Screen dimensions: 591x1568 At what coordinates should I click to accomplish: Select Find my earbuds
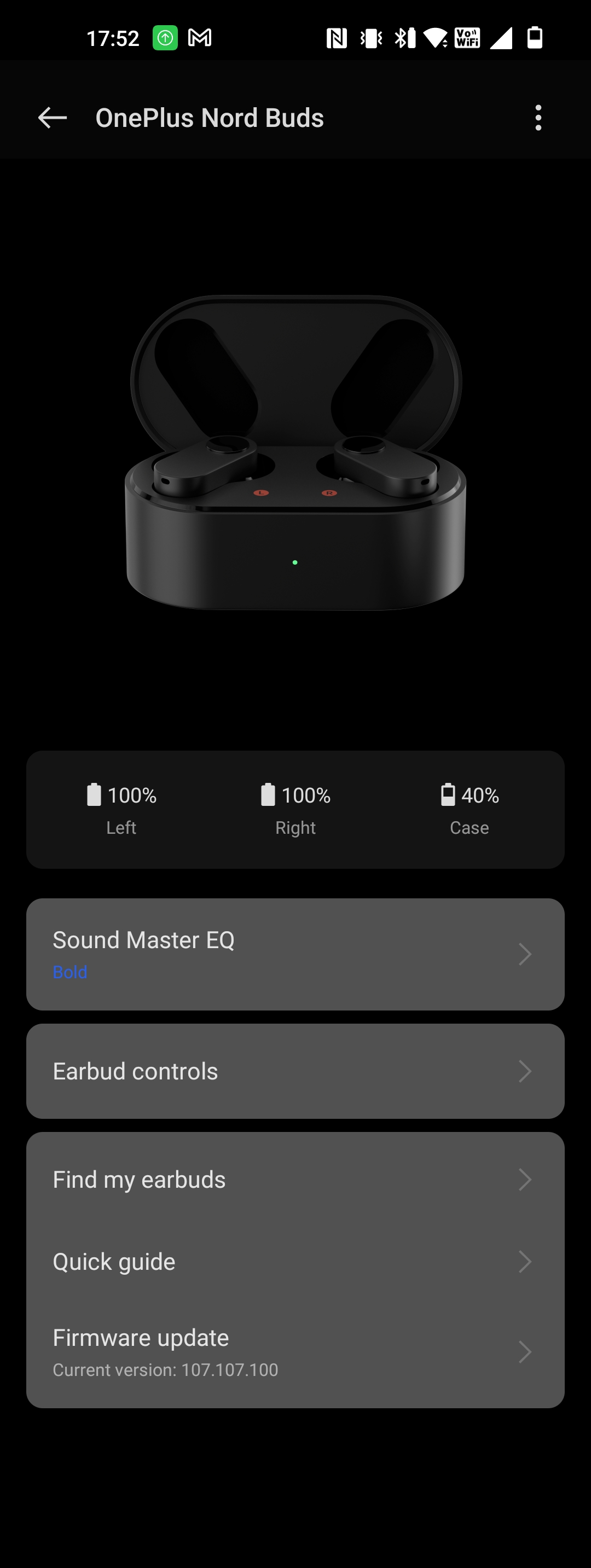click(x=295, y=1179)
